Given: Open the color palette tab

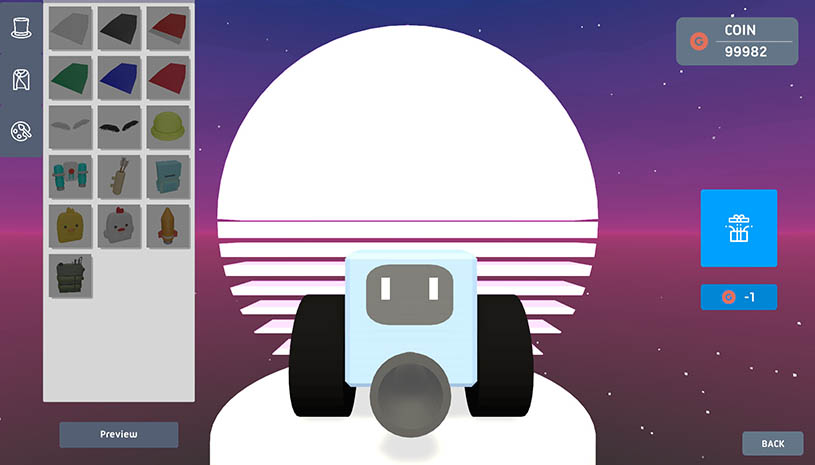Looking at the screenshot, I should (21, 131).
